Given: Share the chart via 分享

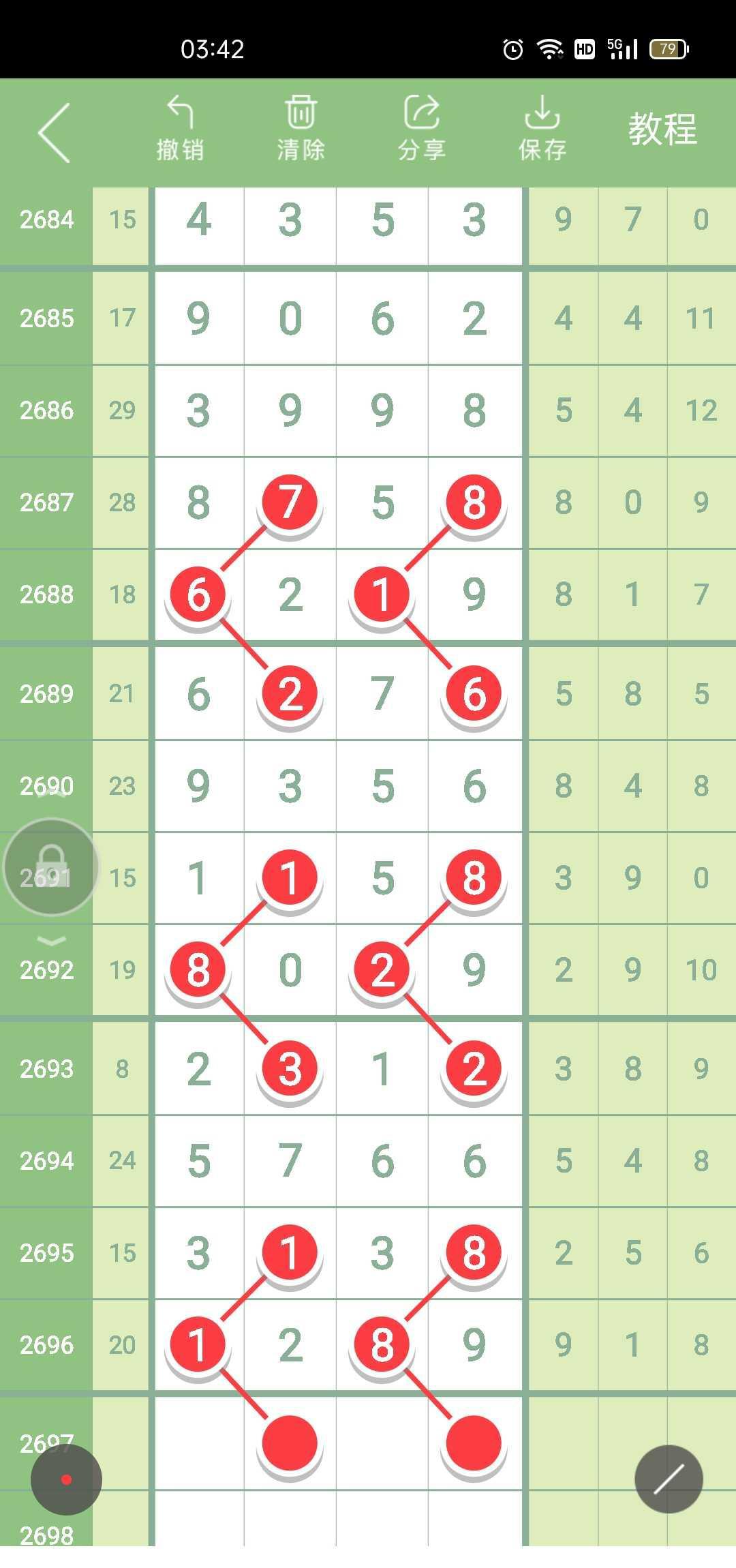Looking at the screenshot, I should tap(422, 129).
